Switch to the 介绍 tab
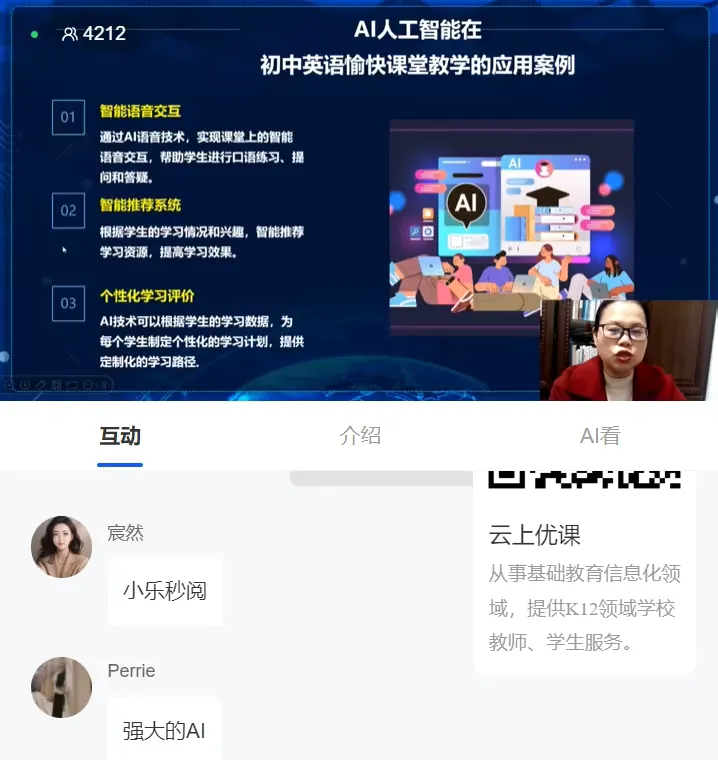 (x=360, y=436)
